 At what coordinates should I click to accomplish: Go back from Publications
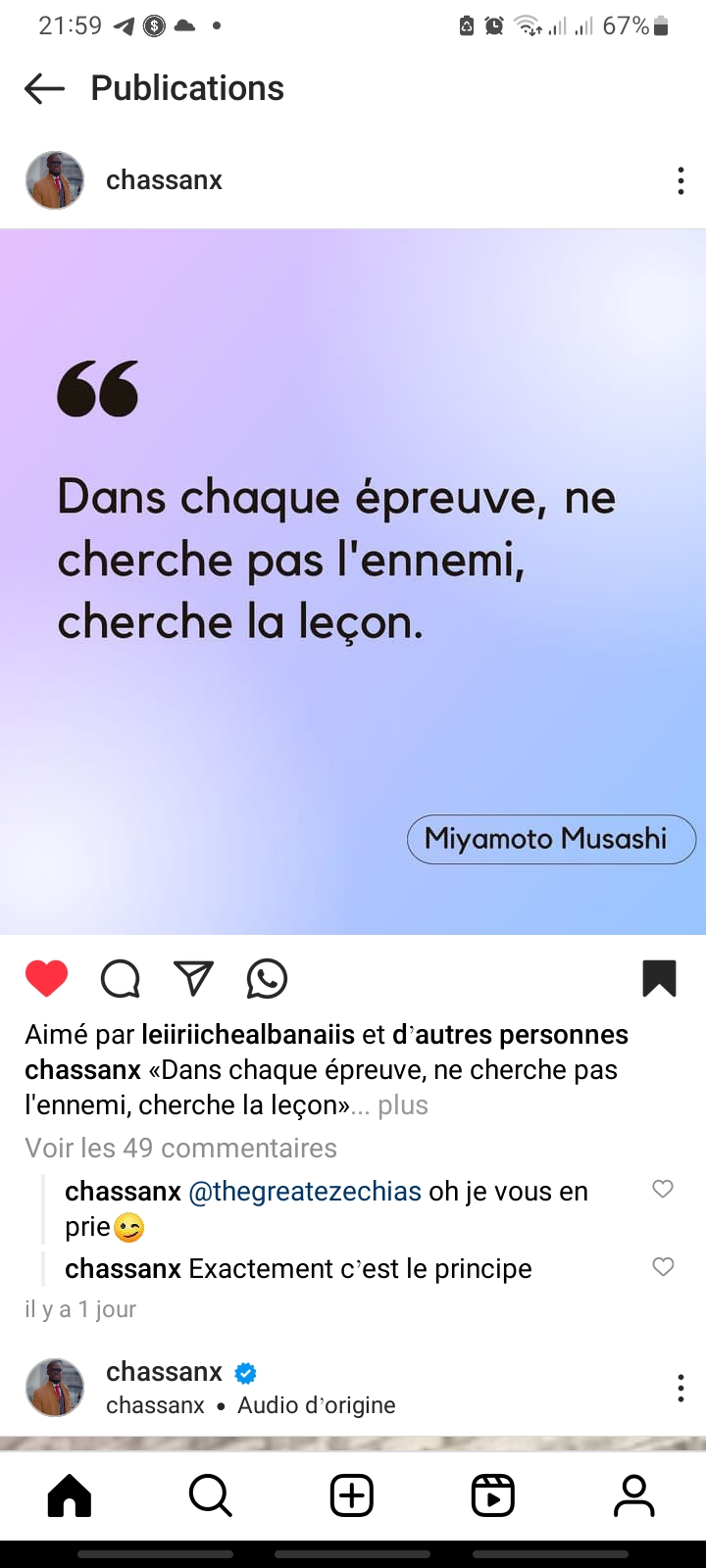pyautogui.click(x=44, y=88)
